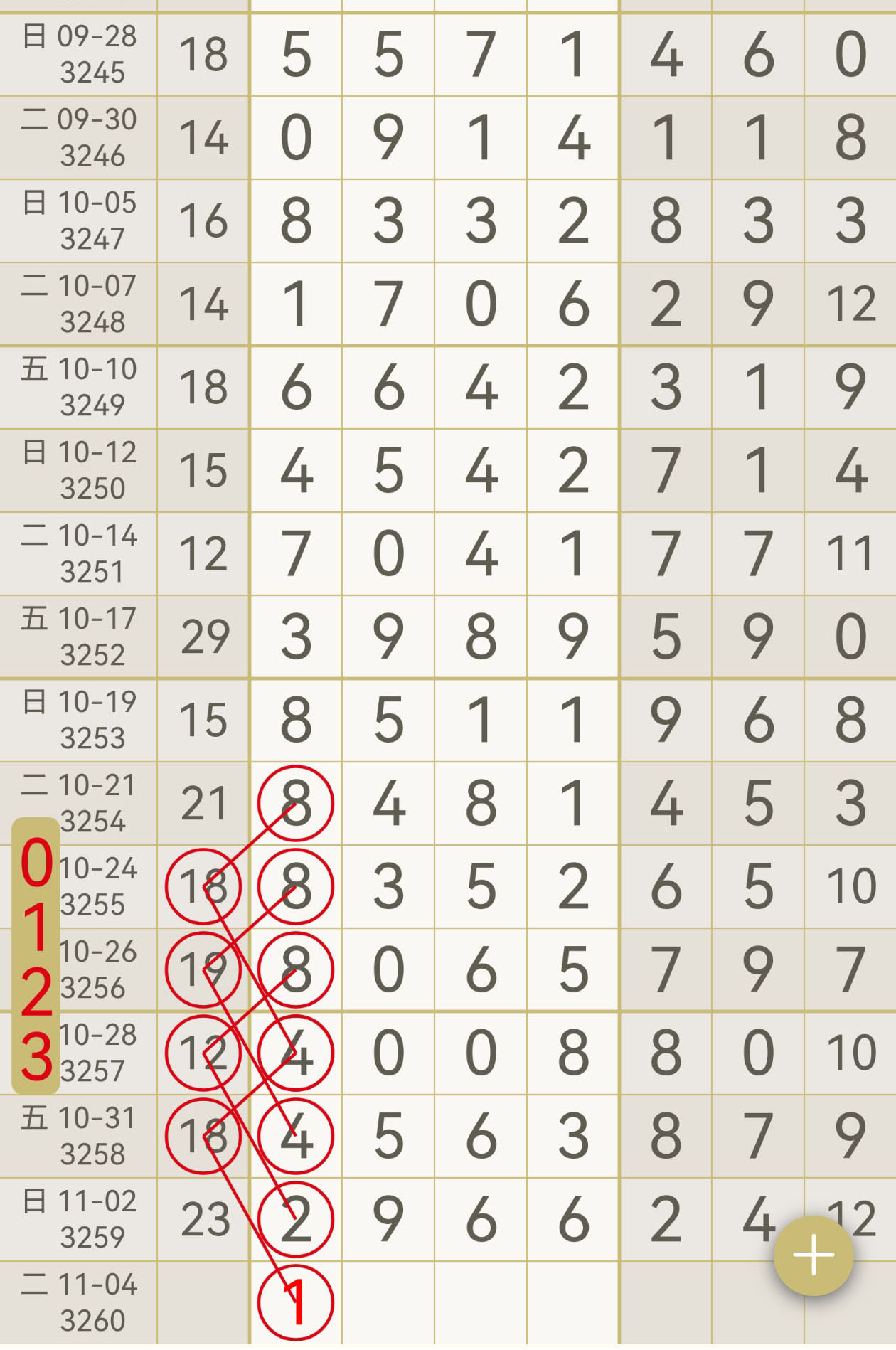Select digit 3 in the red number palette

point(36,1056)
